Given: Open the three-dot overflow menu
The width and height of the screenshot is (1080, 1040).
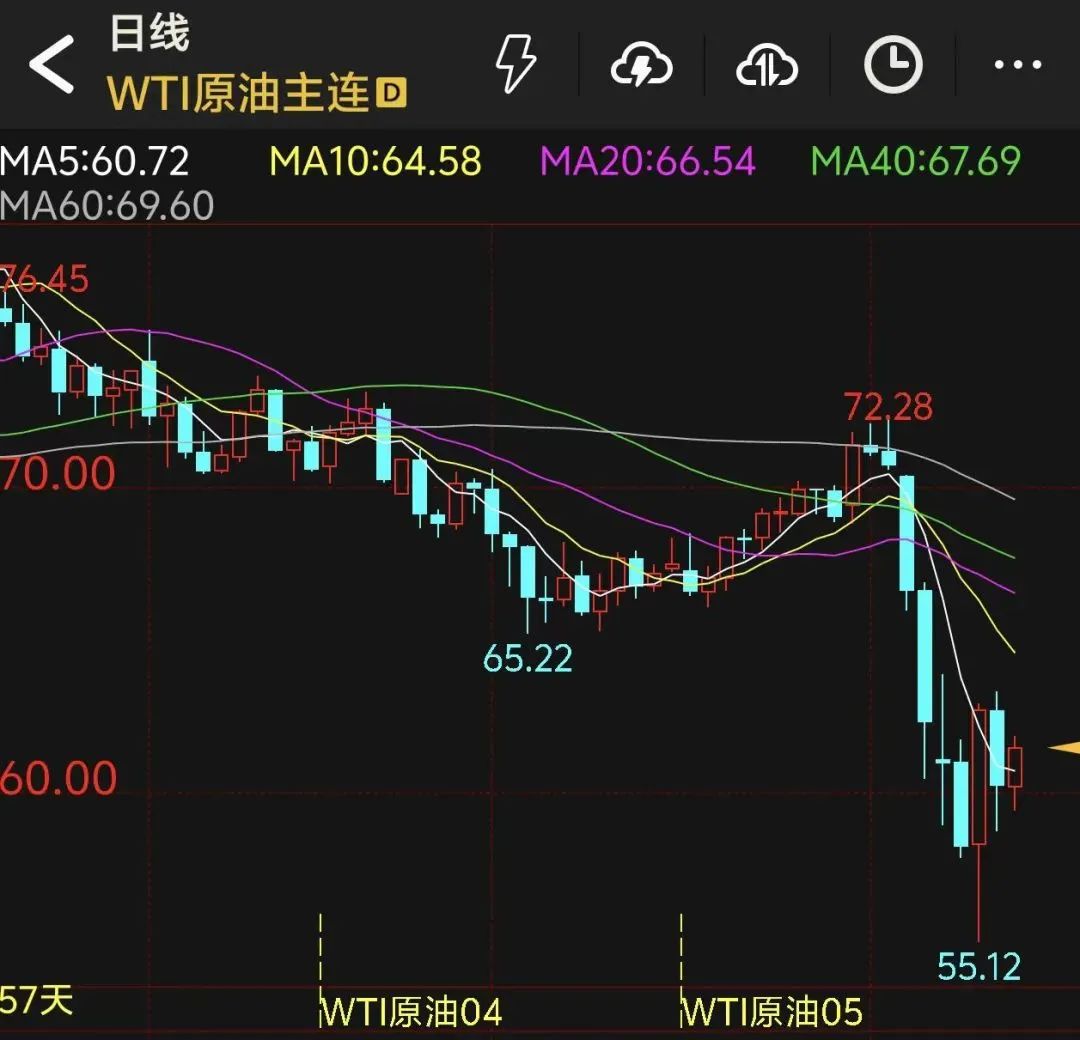Looking at the screenshot, I should [1018, 66].
